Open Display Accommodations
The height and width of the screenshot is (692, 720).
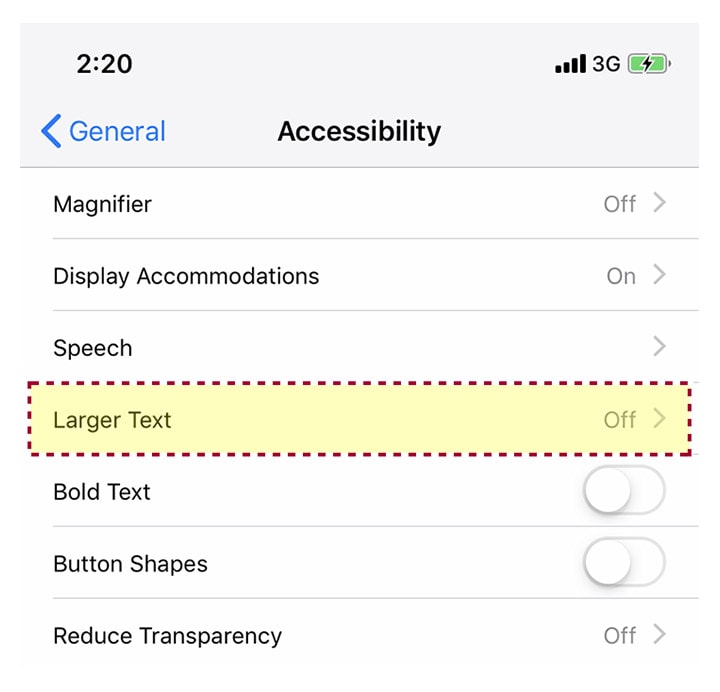click(x=360, y=276)
